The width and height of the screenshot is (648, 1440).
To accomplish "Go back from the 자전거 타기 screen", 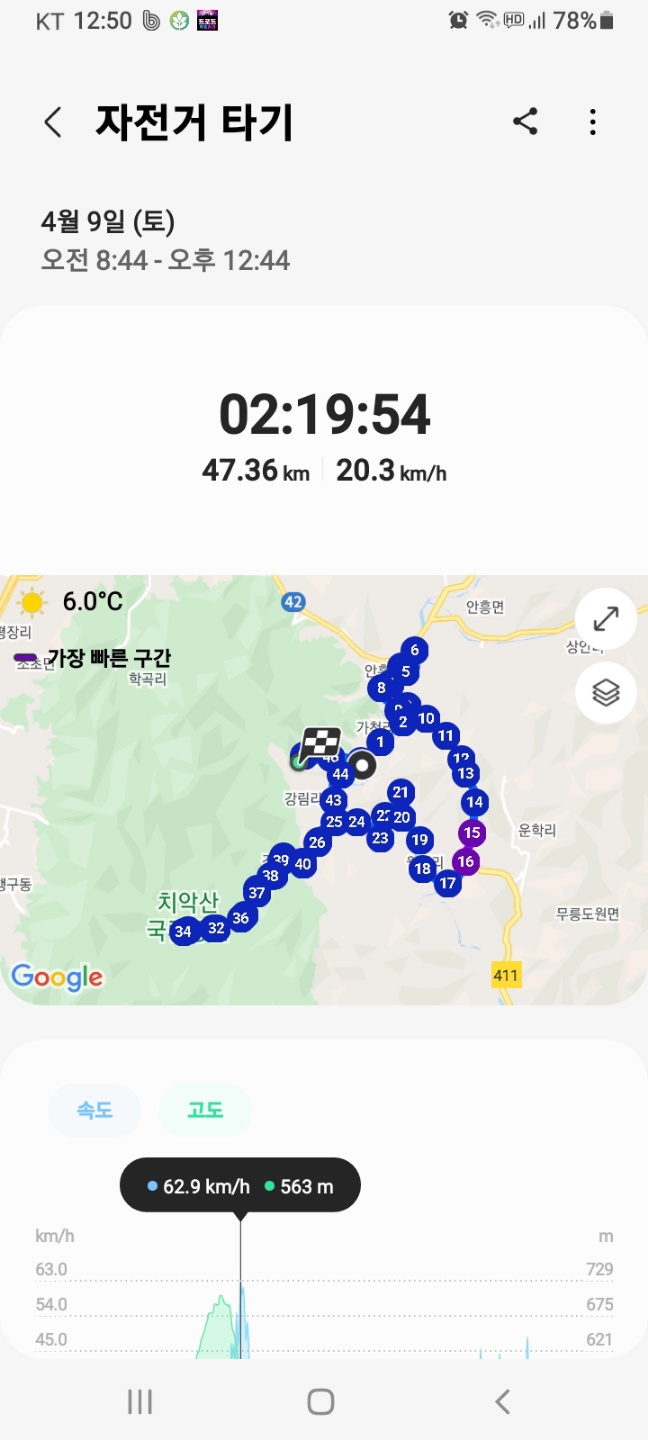I will [53, 123].
